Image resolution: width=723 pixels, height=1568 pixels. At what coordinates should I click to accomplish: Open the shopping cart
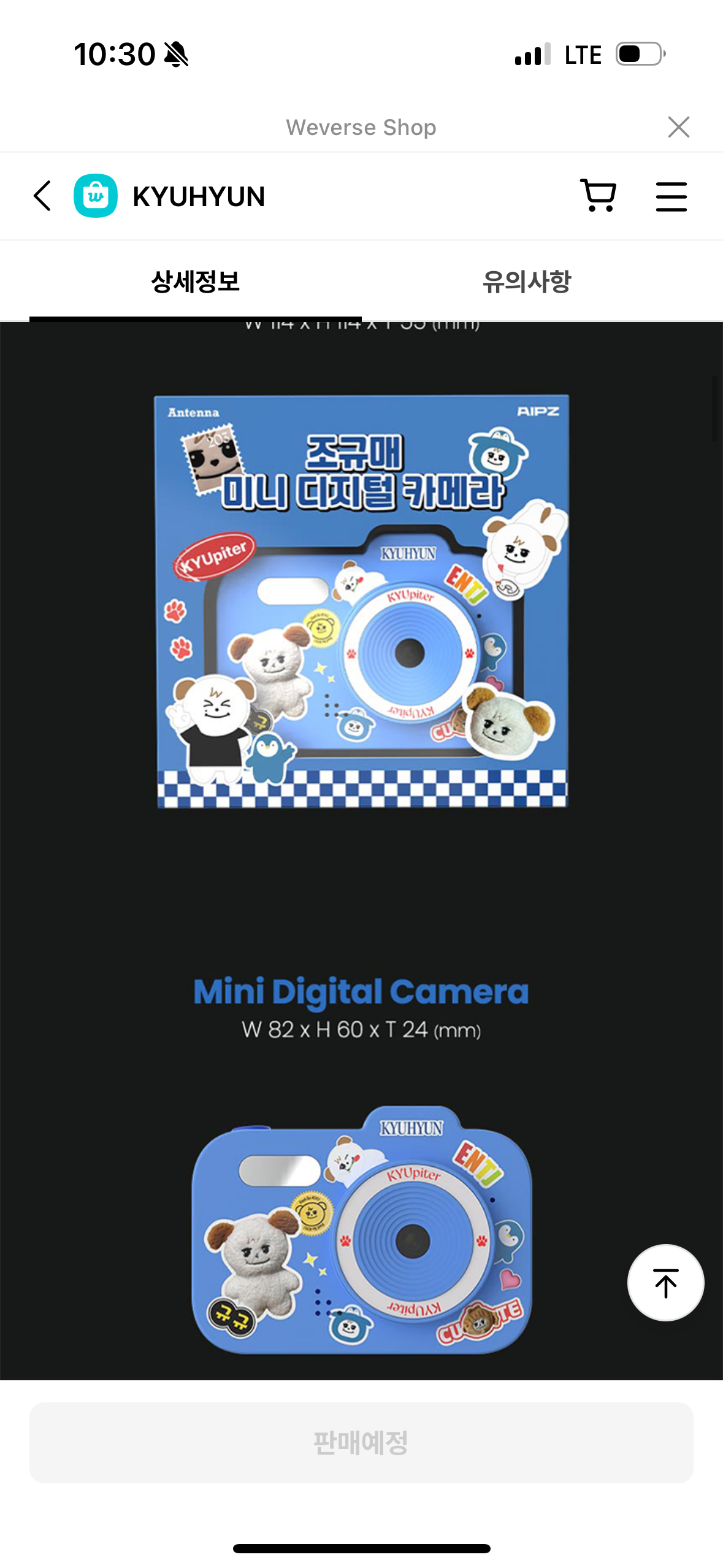click(598, 196)
